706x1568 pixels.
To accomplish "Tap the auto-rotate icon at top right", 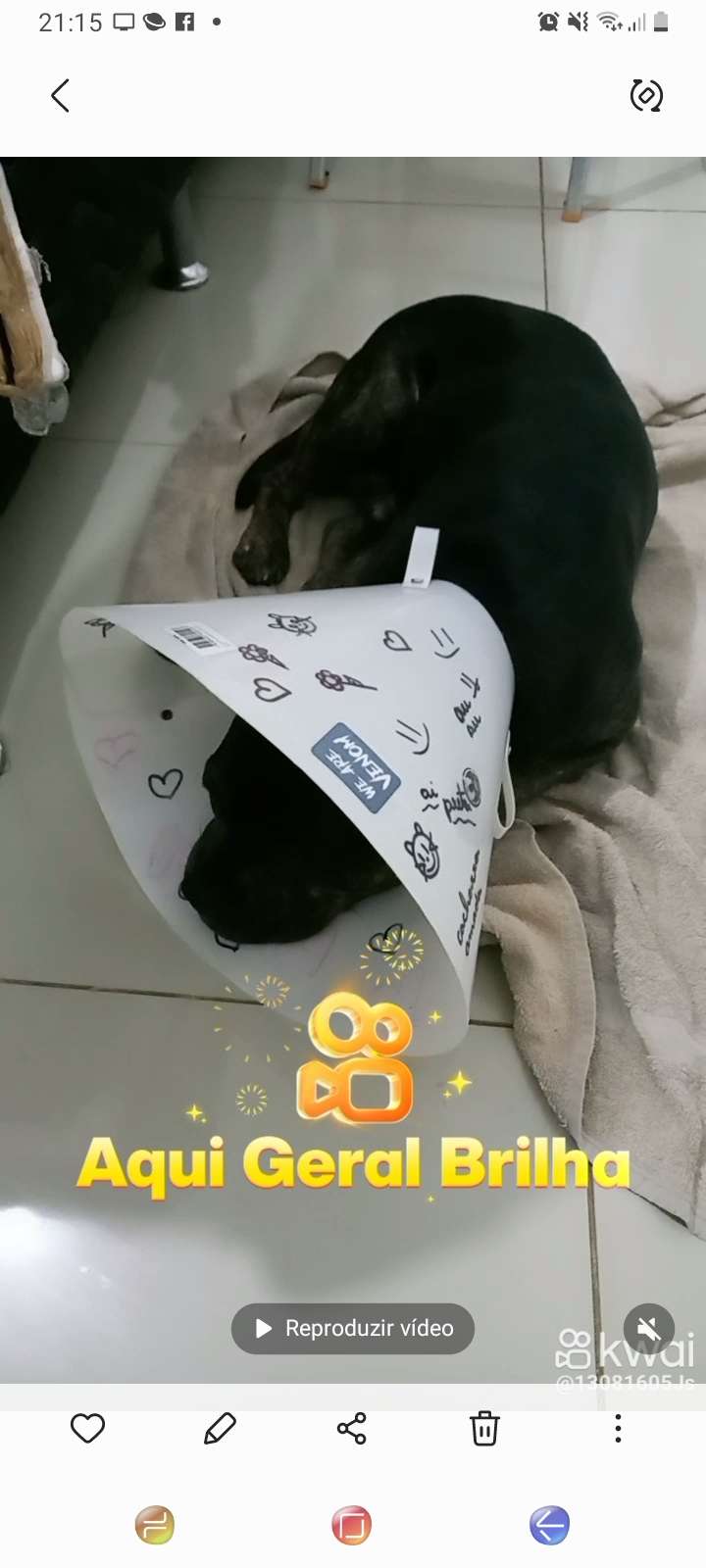I will pyautogui.click(x=646, y=96).
